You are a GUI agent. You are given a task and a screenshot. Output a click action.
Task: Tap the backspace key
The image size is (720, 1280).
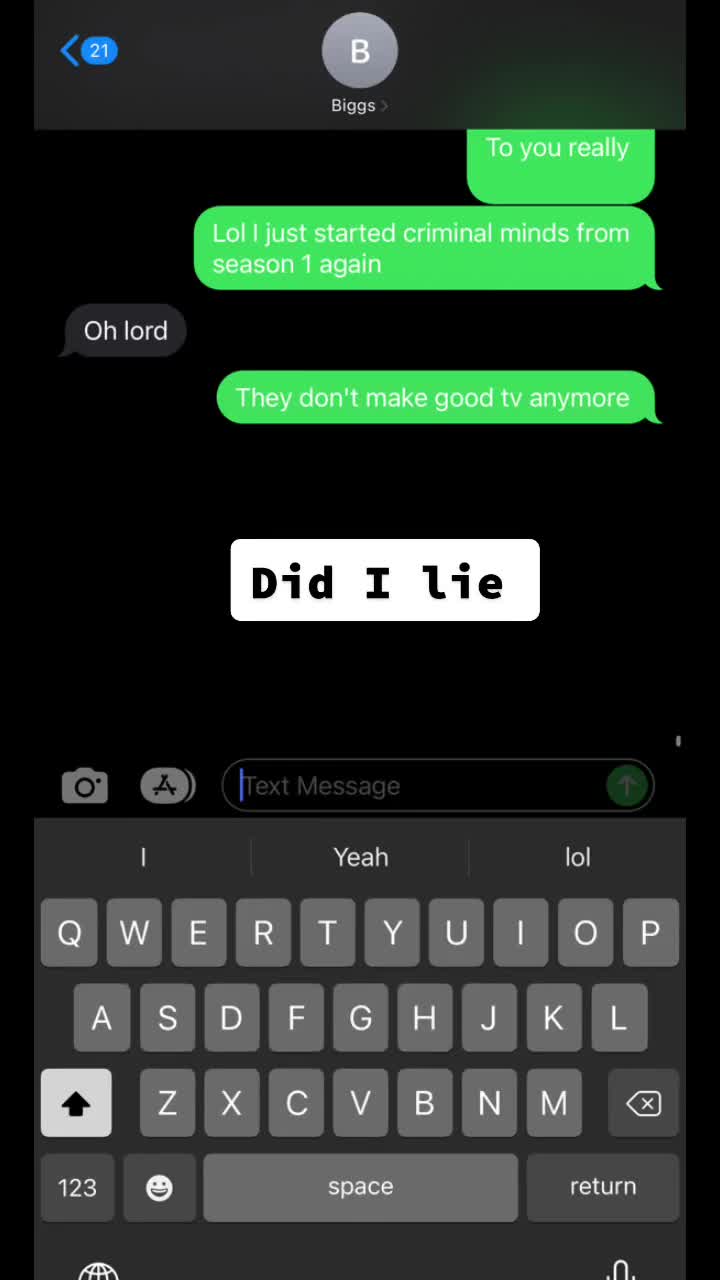click(x=643, y=1103)
